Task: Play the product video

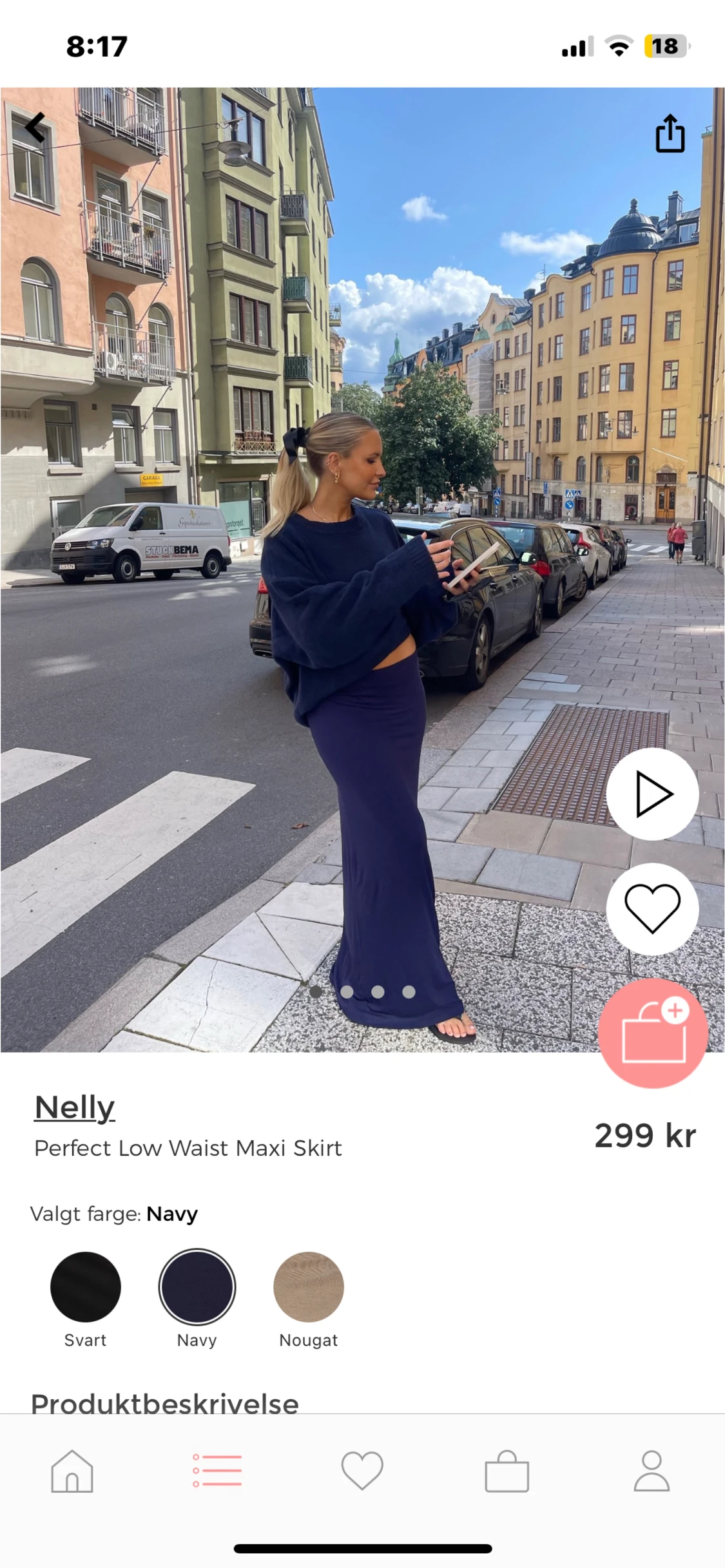Action: click(x=652, y=794)
